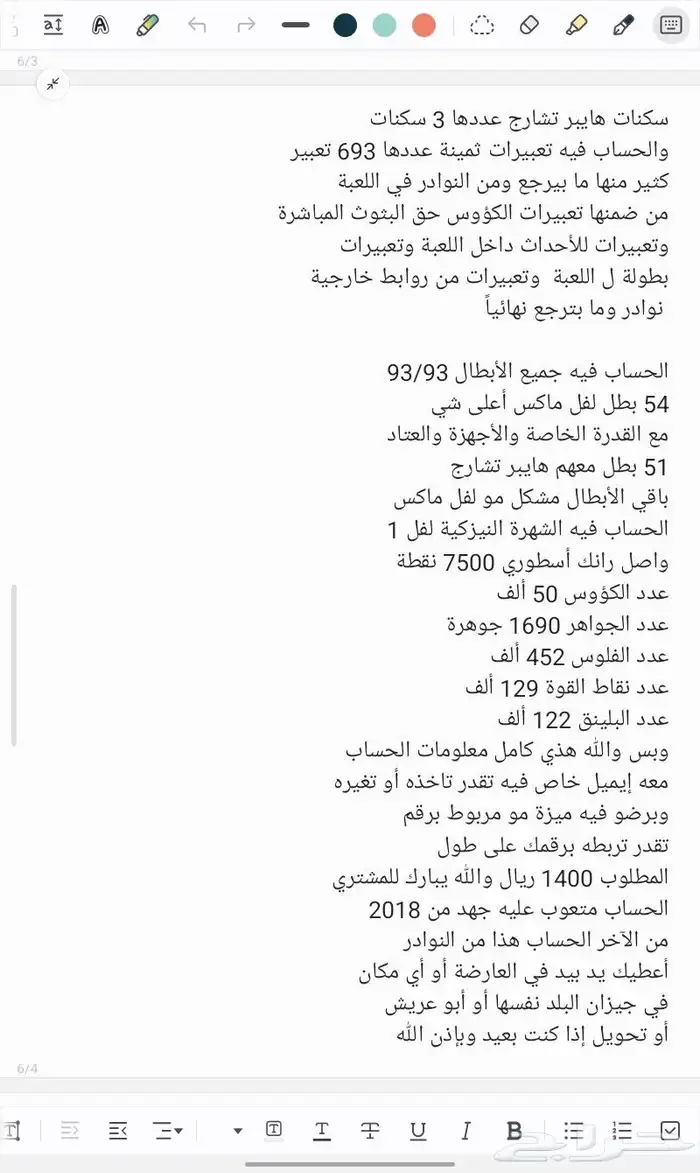This screenshot has width=700, height=1173.
Task: Underline the text with the U button
Action: (x=418, y=1131)
